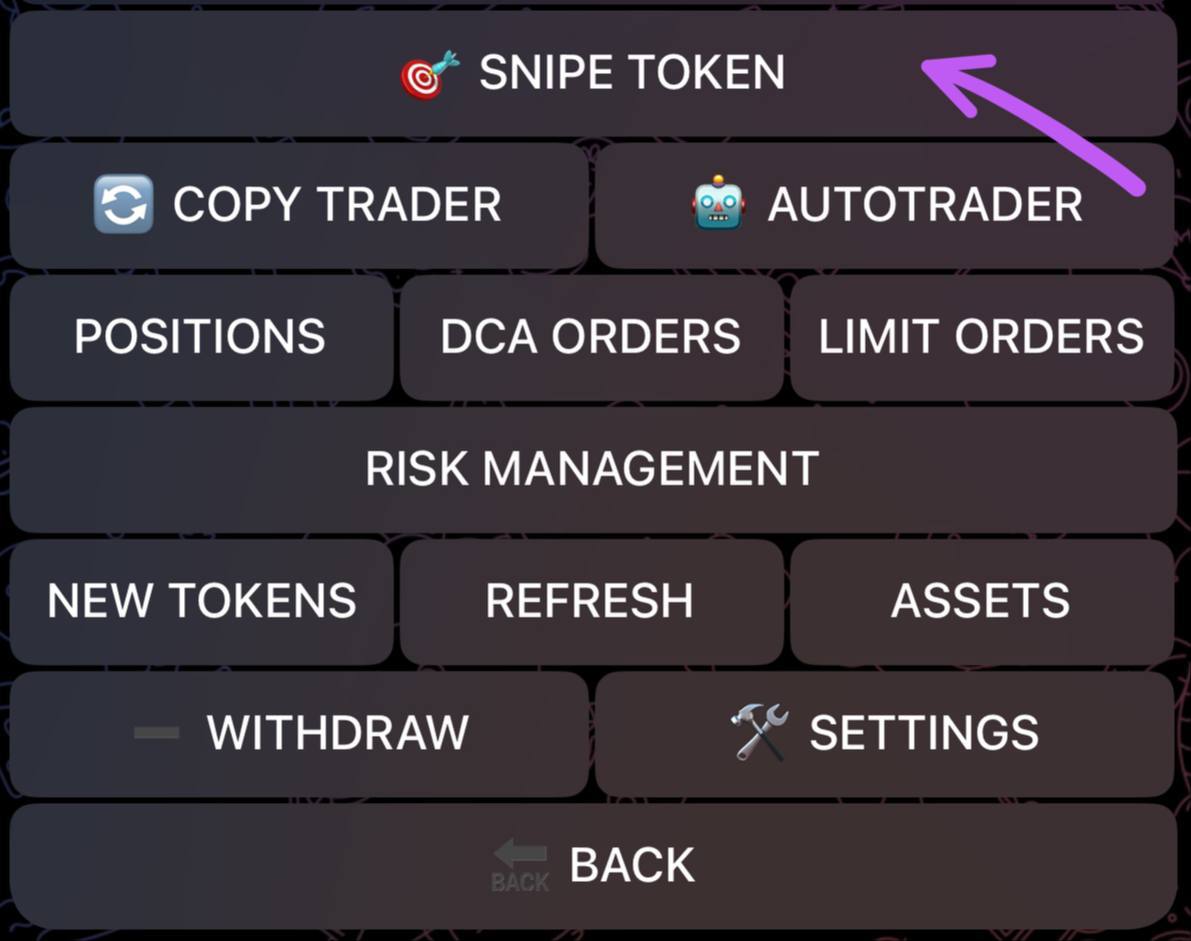Image resolution: width=1191 pixels, height=941 pixels.
Task: Launch the Autotrader option
Action: pos(885,205)
